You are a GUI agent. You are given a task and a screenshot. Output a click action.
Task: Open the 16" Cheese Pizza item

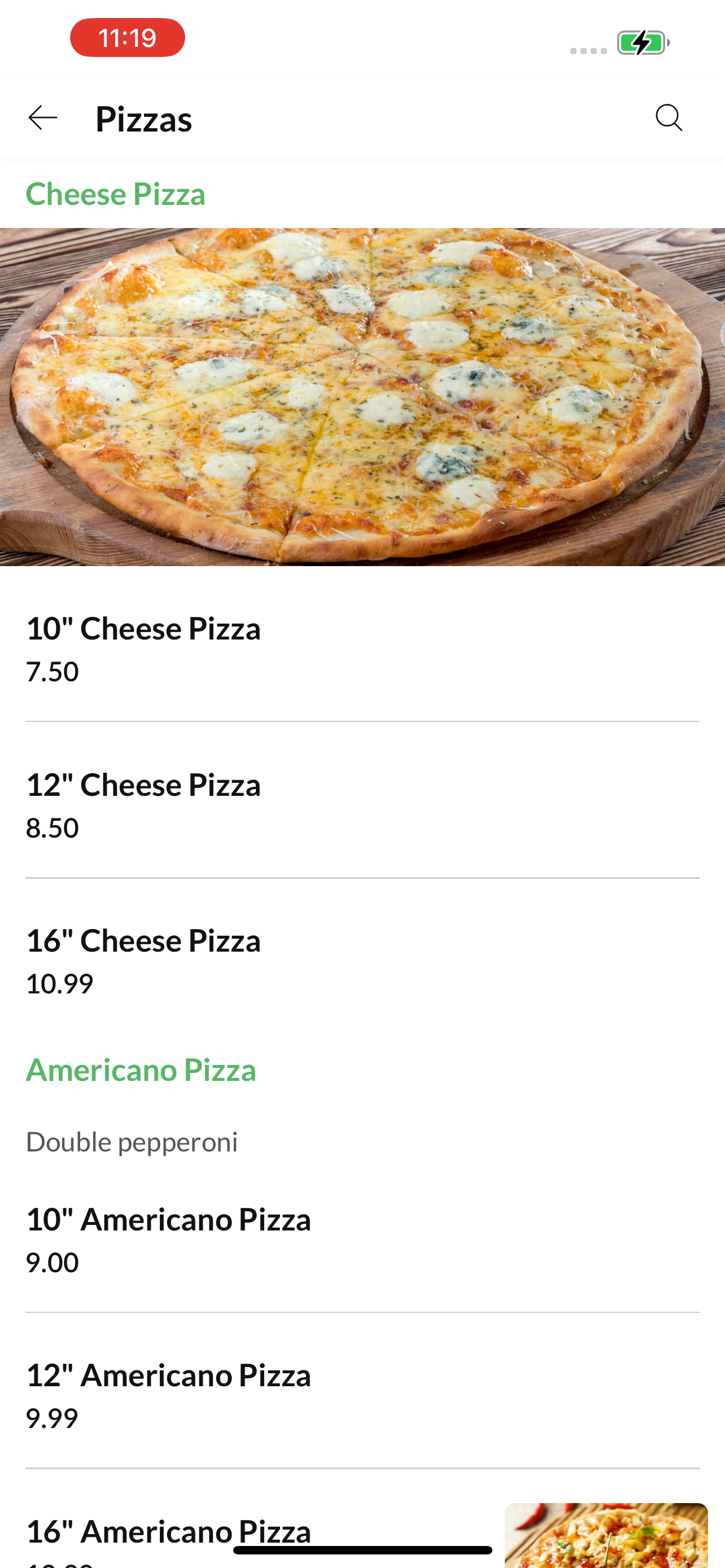(362, 961)
